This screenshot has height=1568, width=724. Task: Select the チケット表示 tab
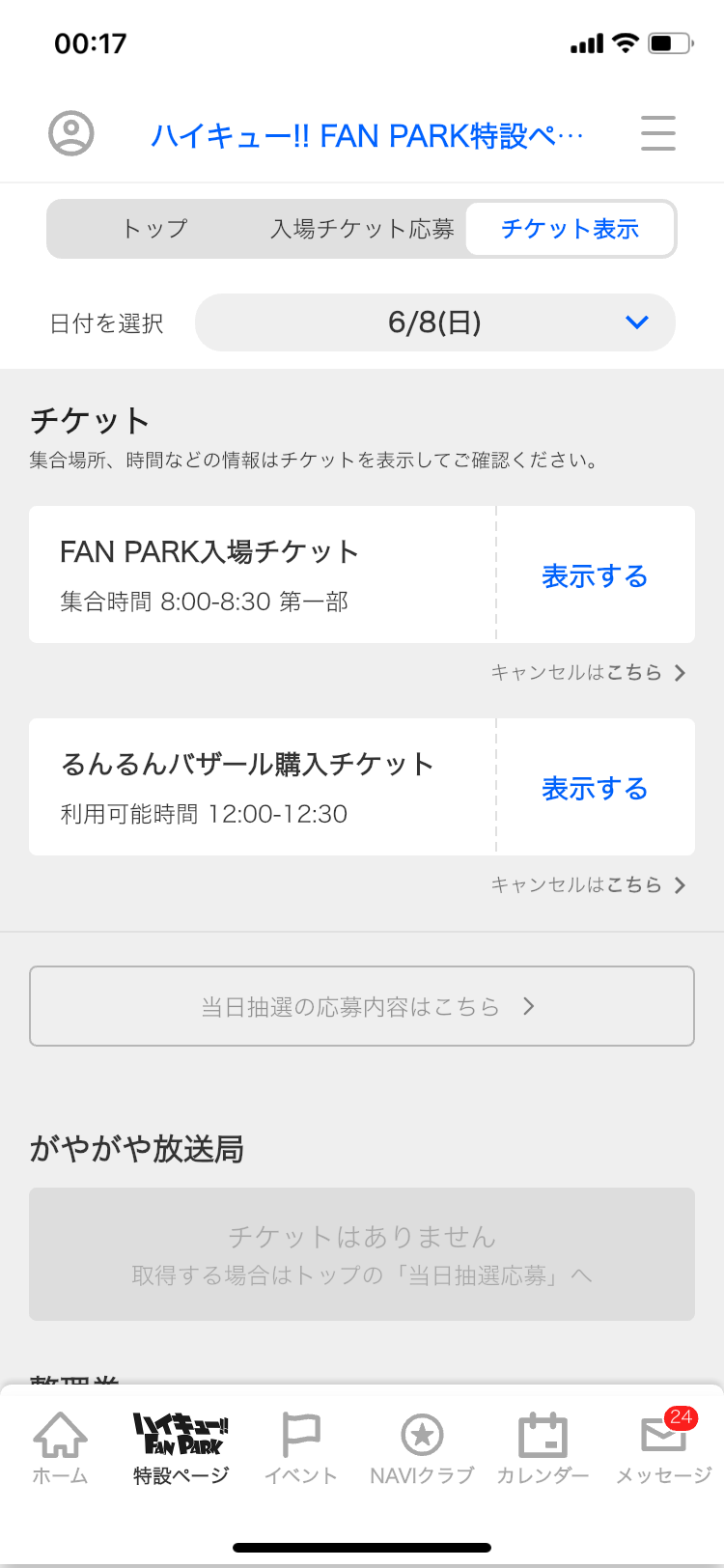pos(570,229)
